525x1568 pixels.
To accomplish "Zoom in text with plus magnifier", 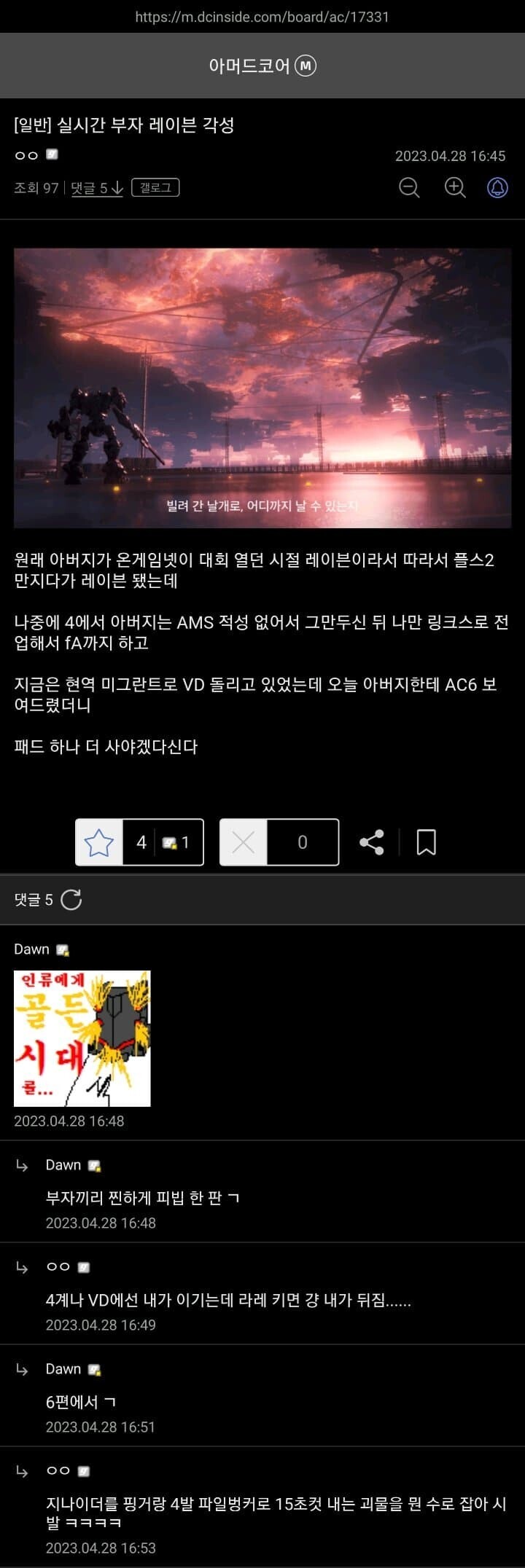I will click(x=455, y=188).
